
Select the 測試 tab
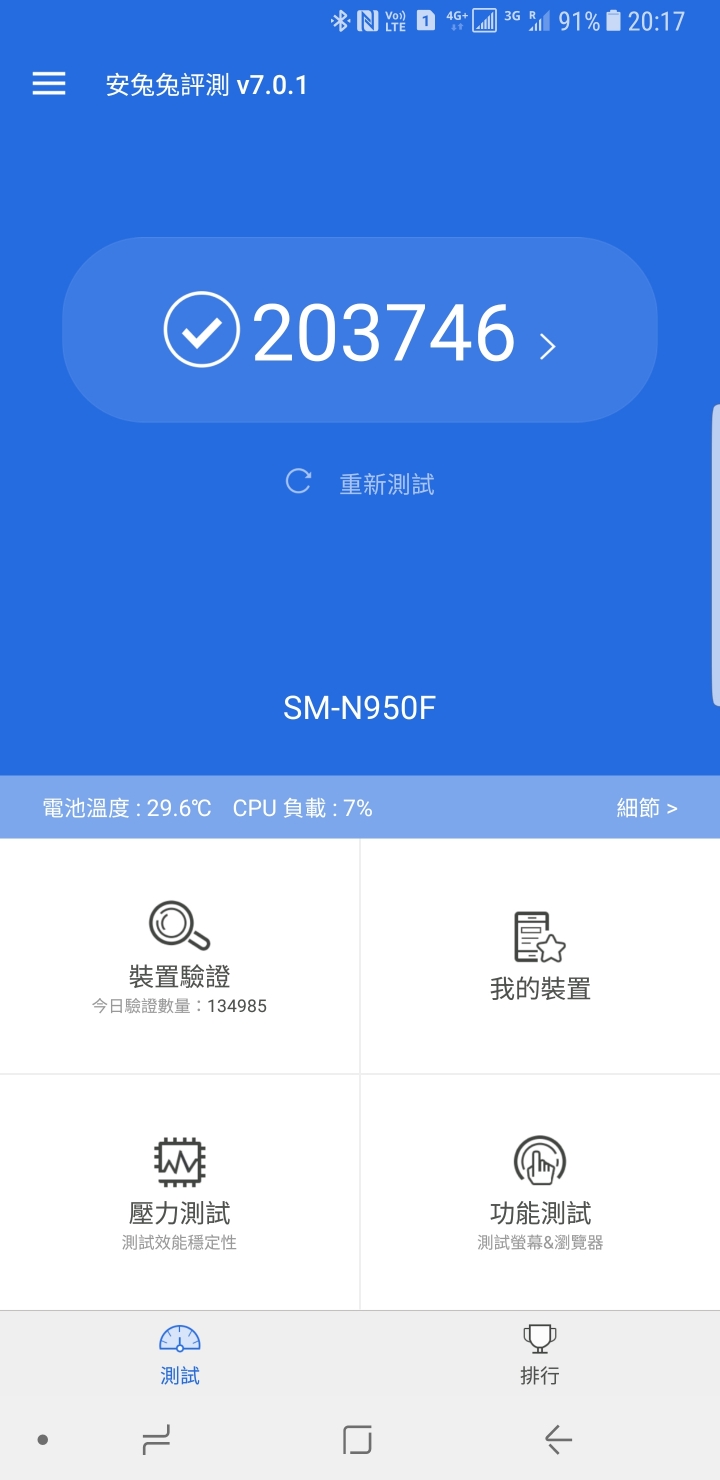(180, 1354)
